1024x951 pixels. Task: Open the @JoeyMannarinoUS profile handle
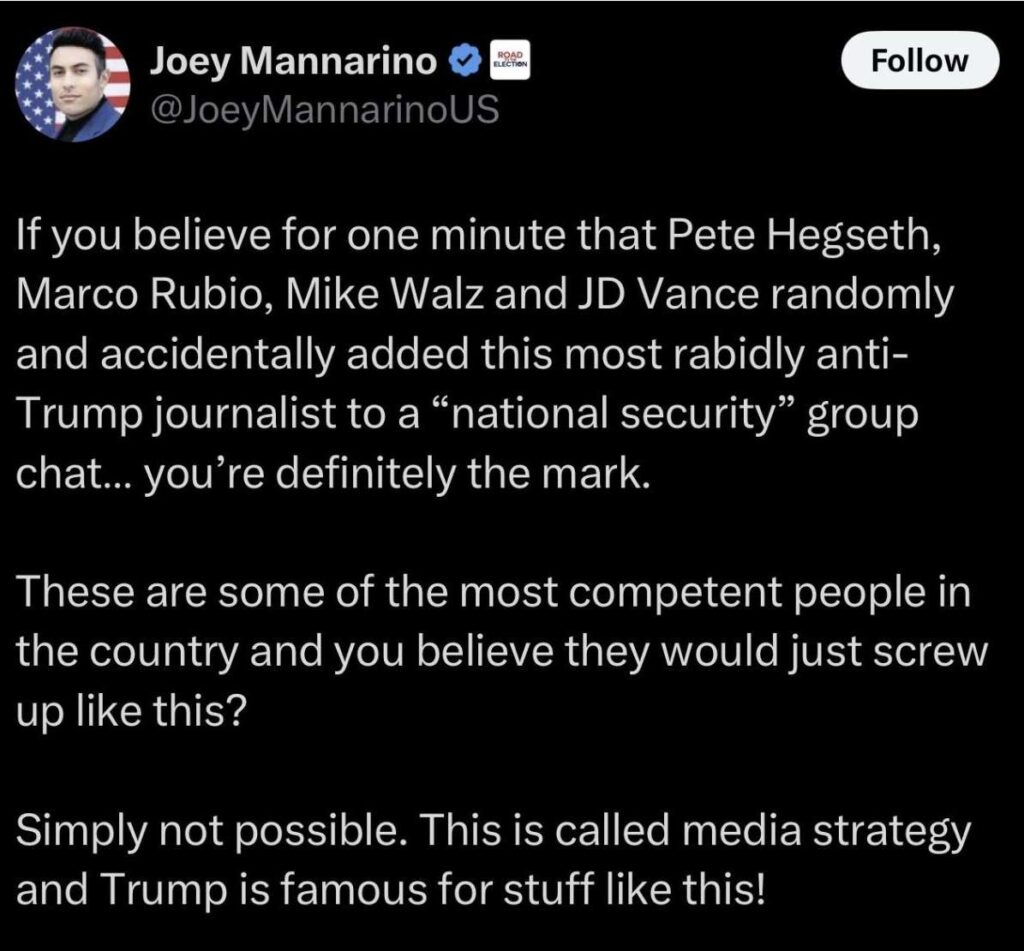pos(323,107)
